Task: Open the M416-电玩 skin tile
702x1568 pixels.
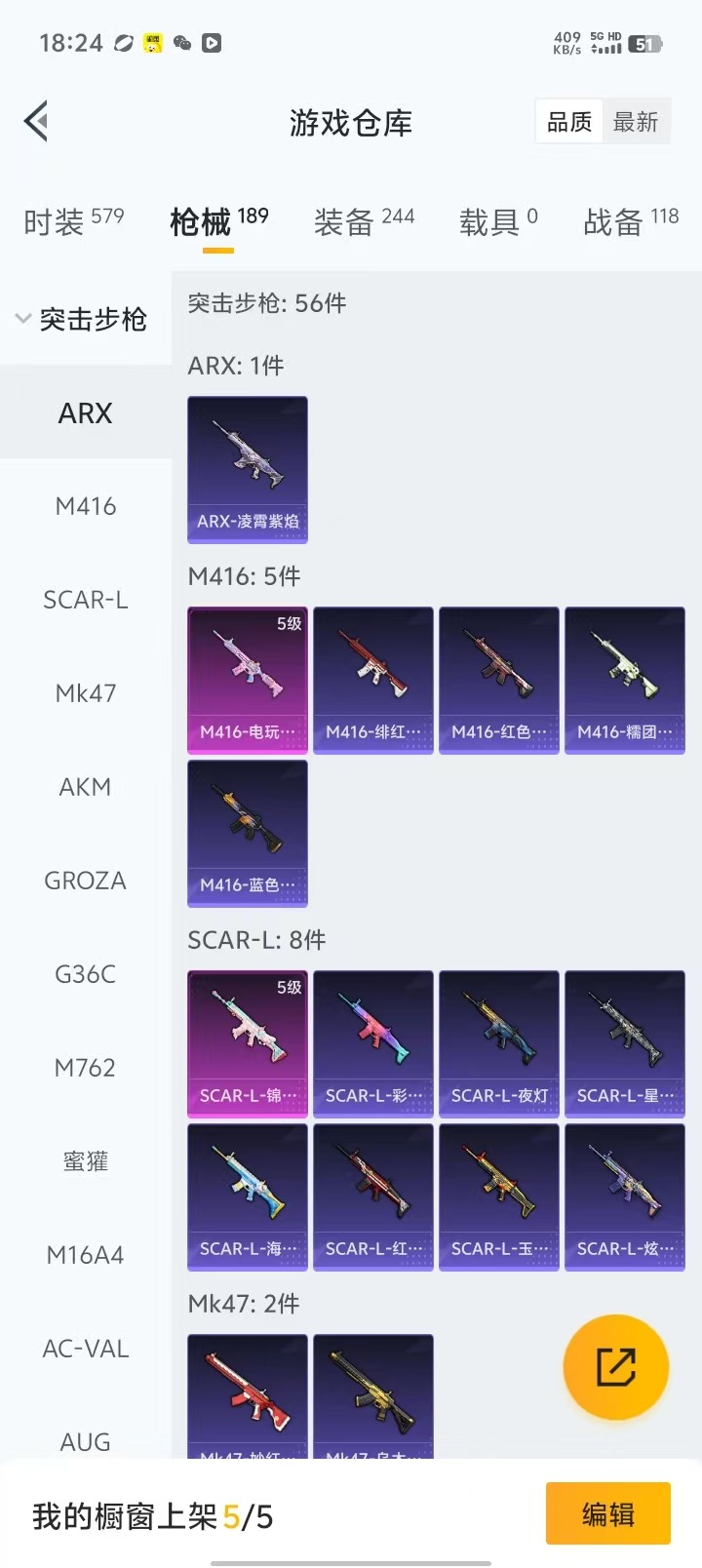Action: click(x=248, y=680)
